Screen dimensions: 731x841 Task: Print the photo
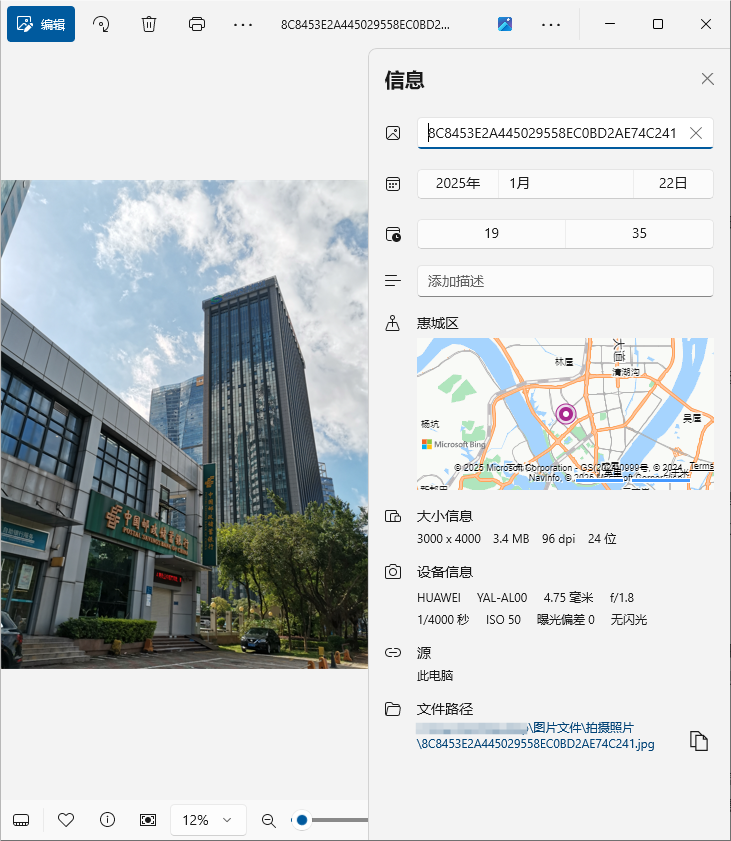[x=197, y=24]
